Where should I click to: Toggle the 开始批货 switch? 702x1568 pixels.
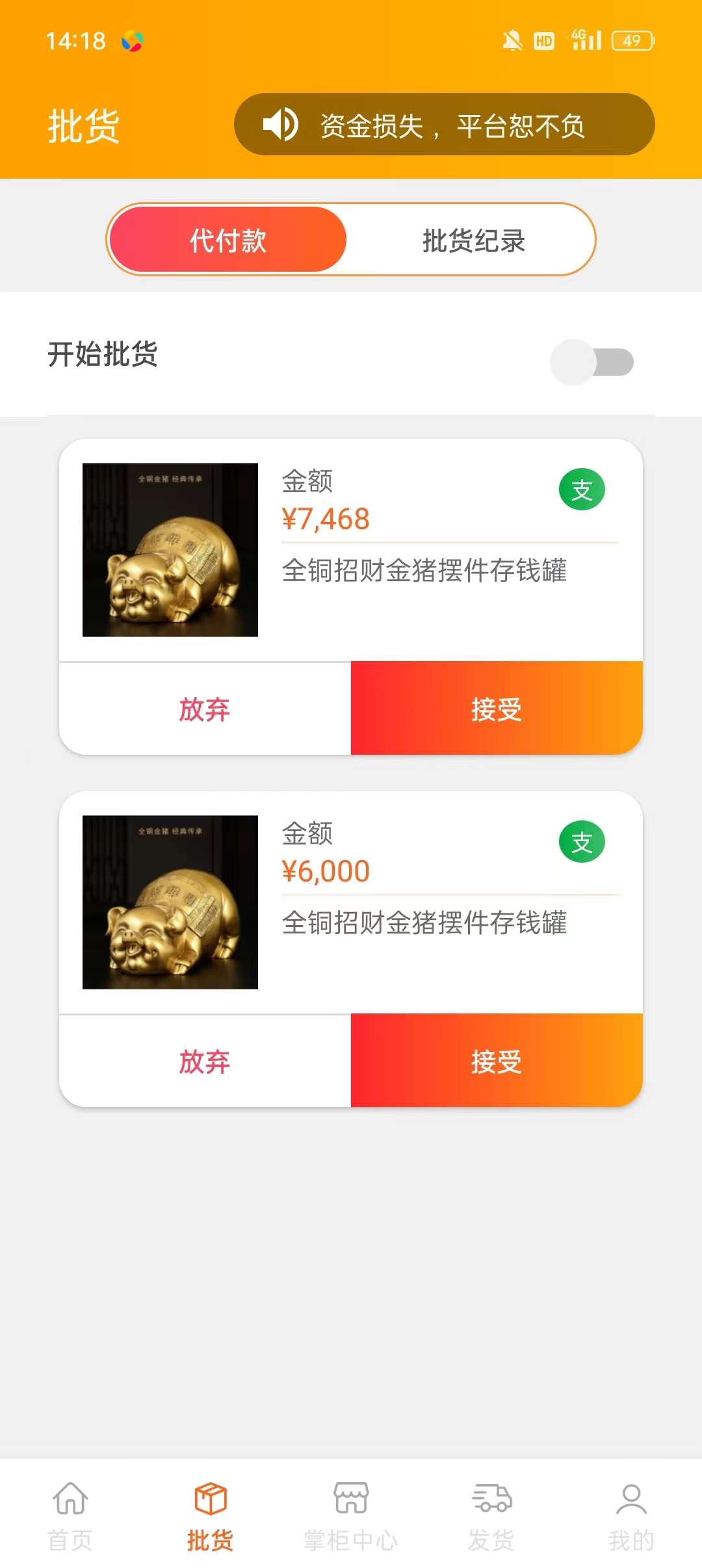[x=592, y=362]
